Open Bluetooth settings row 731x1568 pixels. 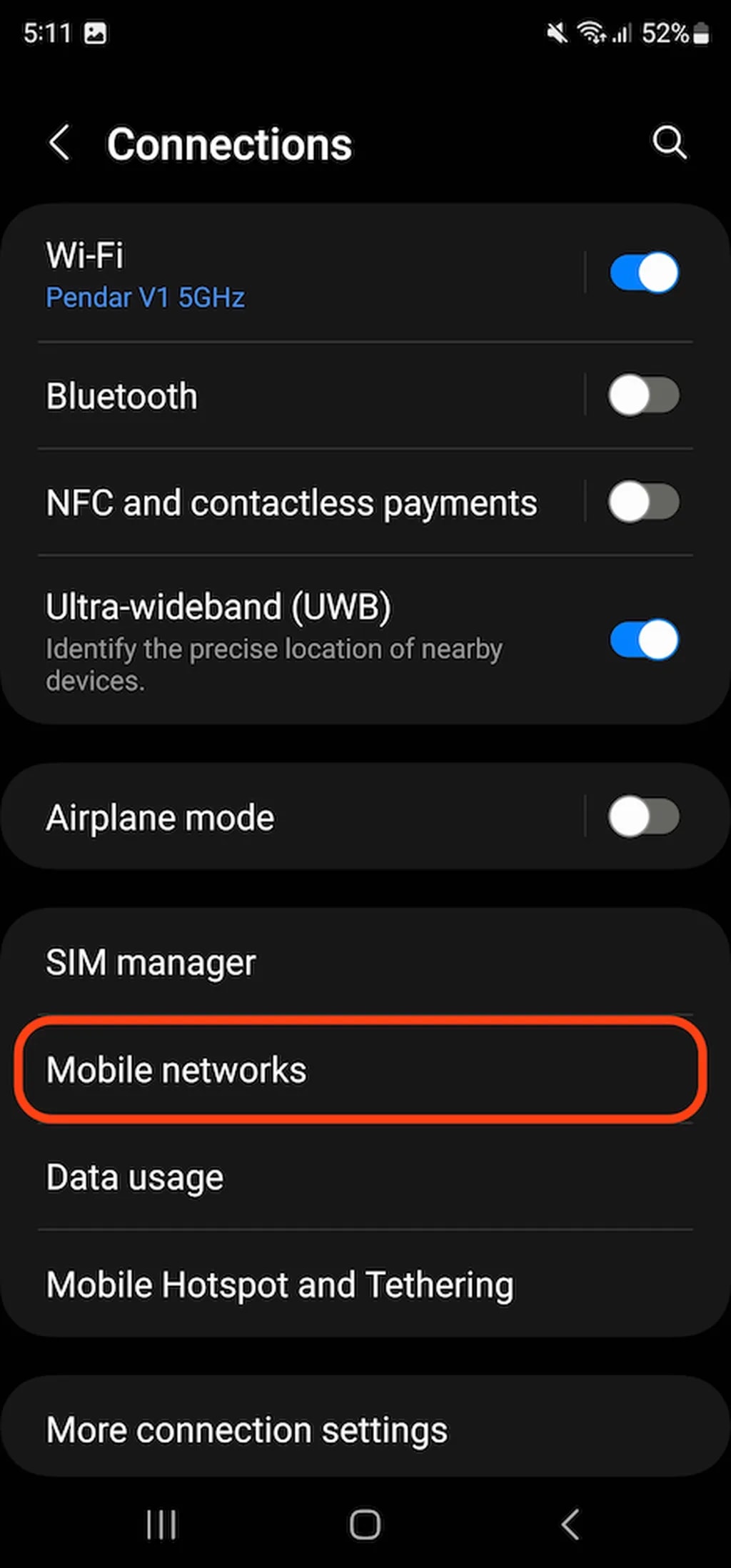(x=286, y=396)
